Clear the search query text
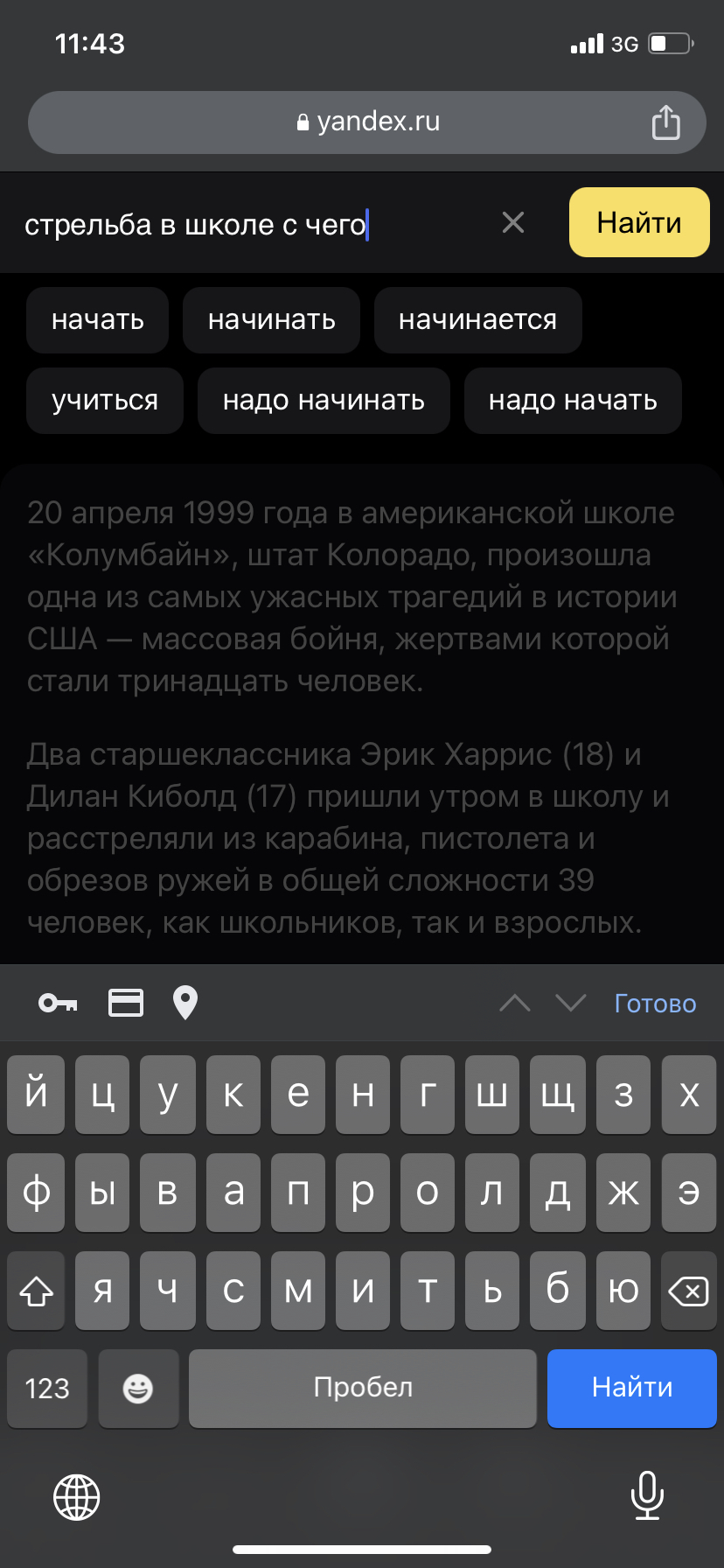 point(513,223)
